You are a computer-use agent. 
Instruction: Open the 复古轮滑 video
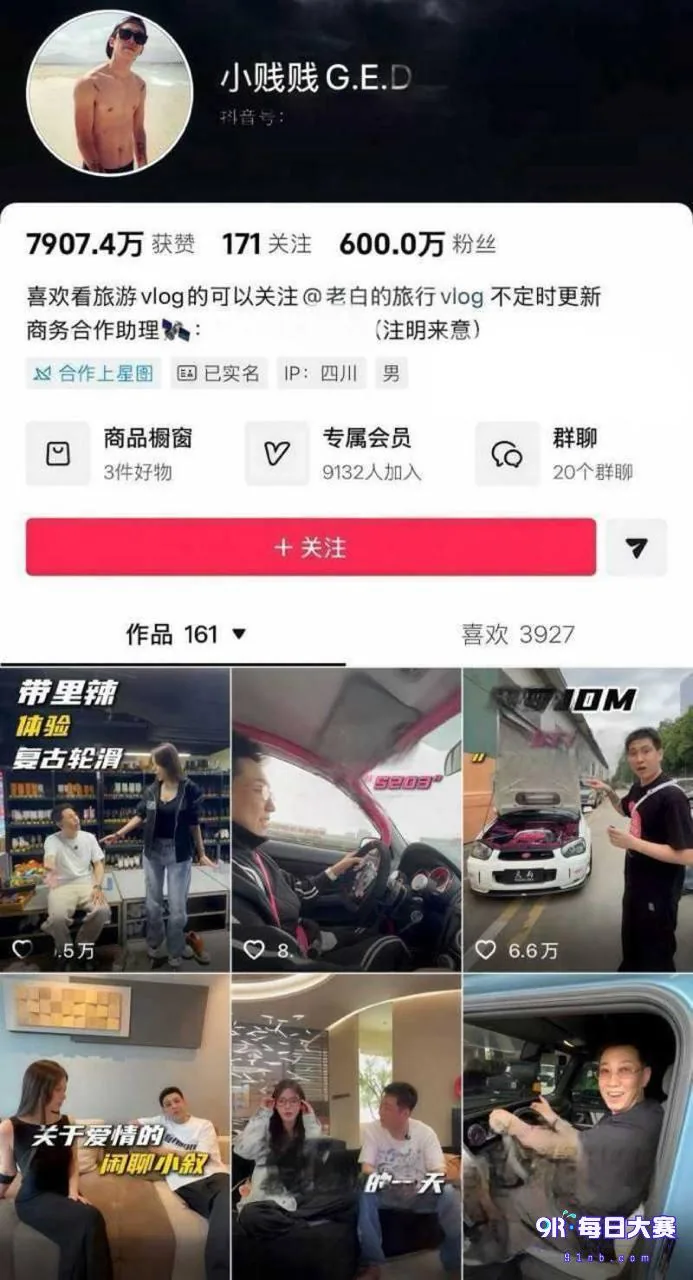tap(115, 820)
